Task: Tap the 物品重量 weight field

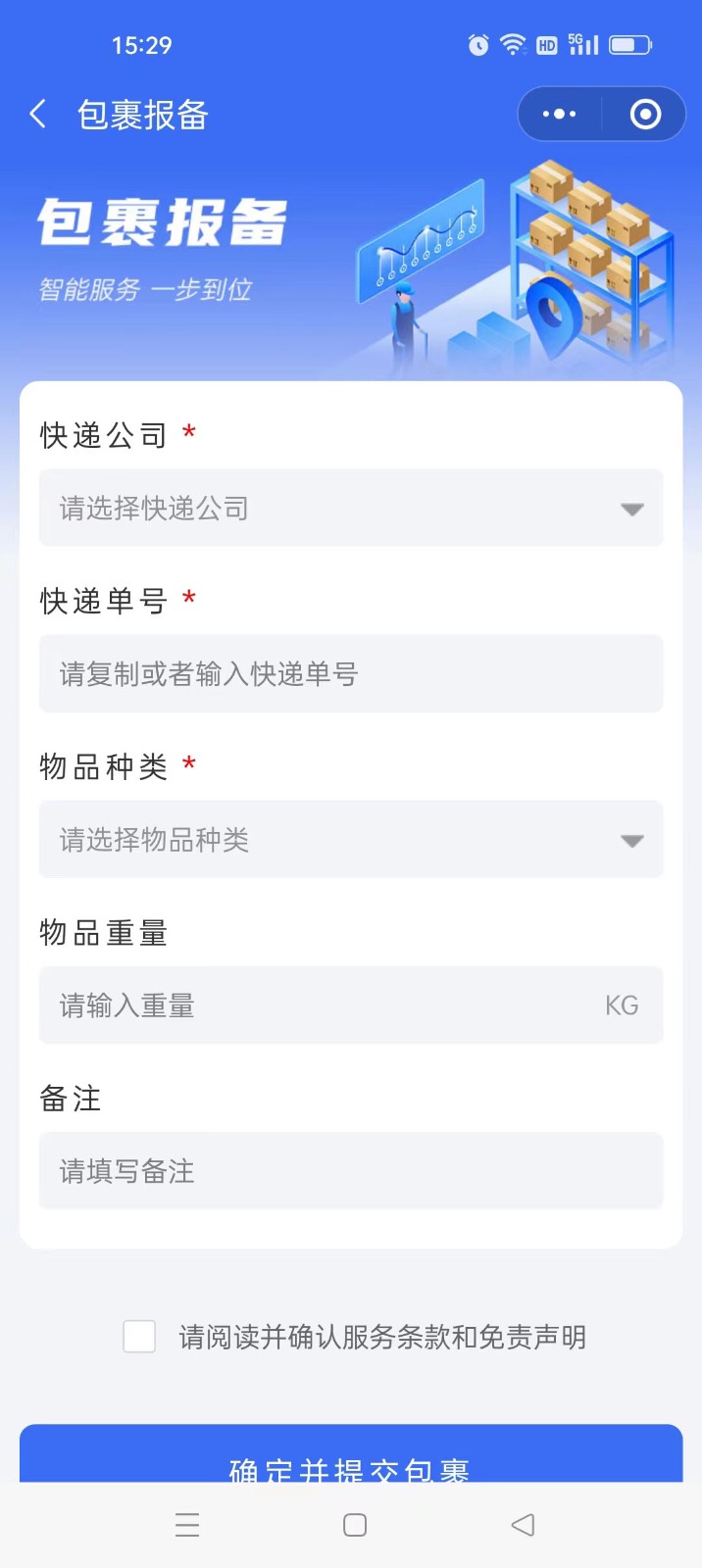Action: click(324, 1005)
